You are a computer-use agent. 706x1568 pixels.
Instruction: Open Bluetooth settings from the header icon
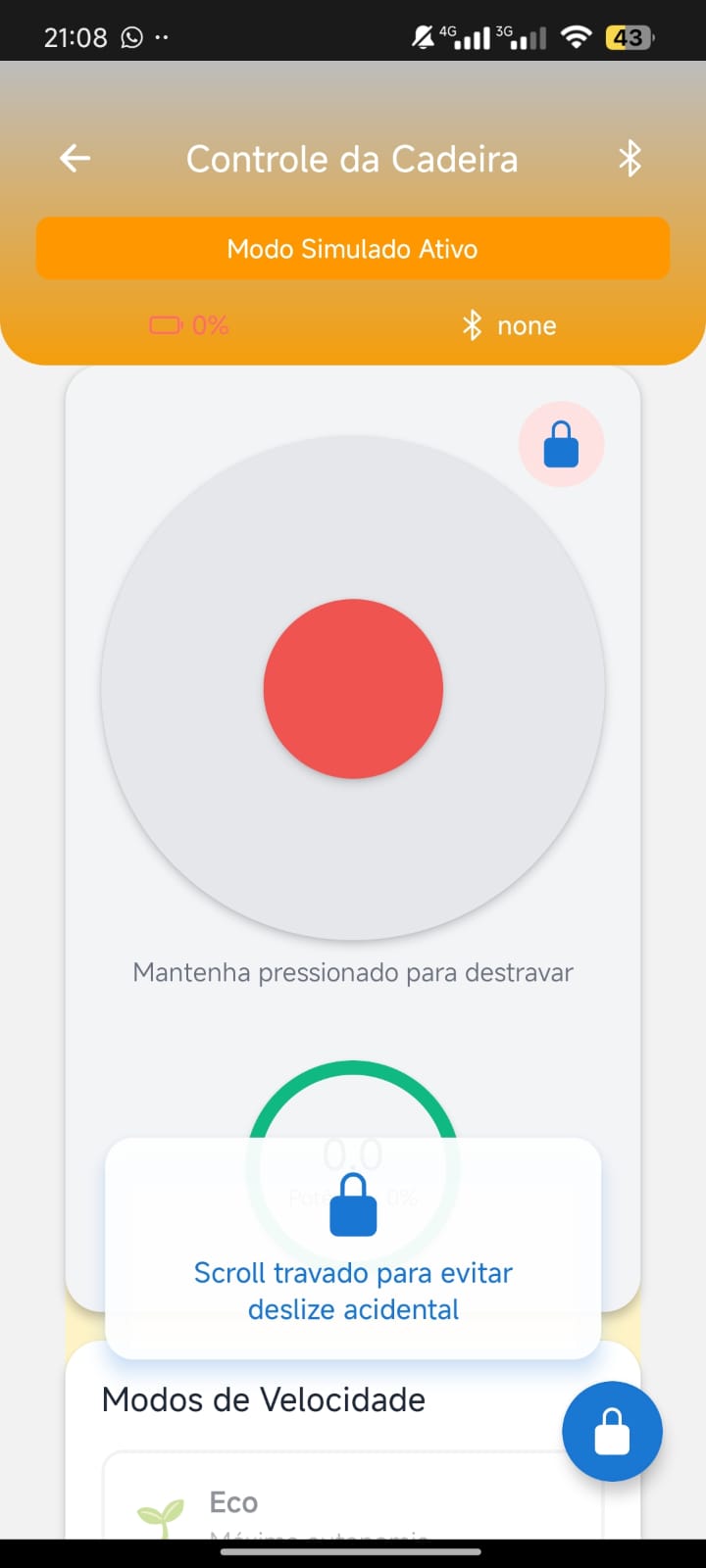pyautogui.click(x=630, y=158)
